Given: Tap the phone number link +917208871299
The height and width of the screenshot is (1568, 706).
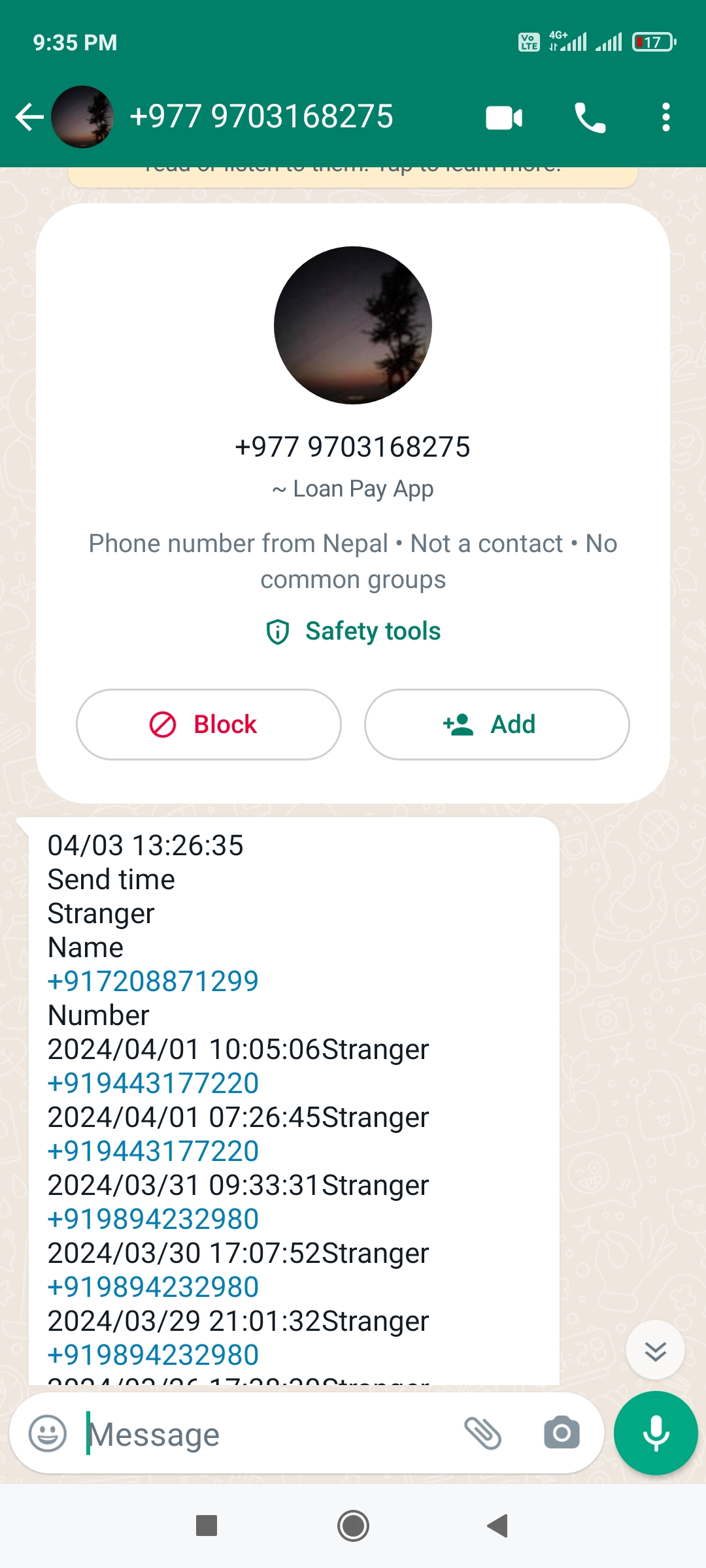Looking at the screenshot, I should [x=154, y=981].
